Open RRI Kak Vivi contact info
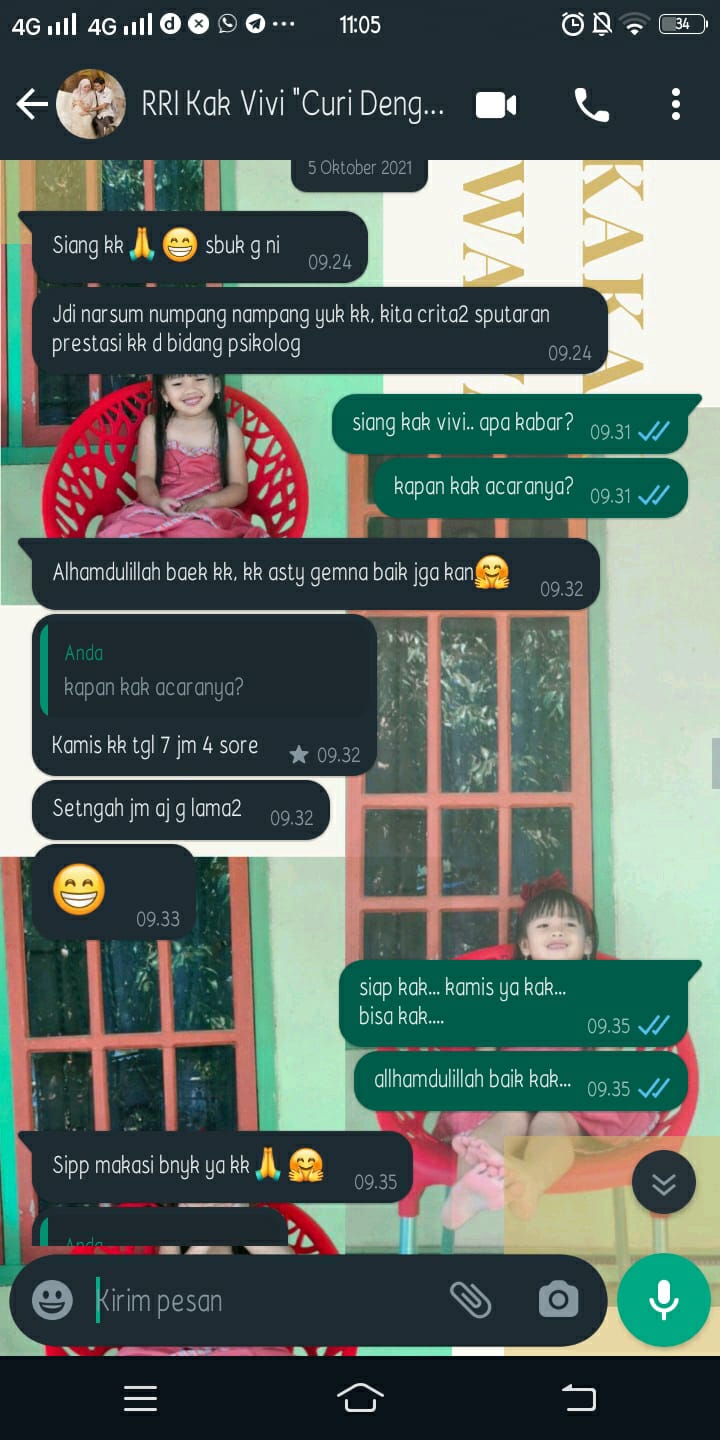Image resolution: width=720 pixels, height=1440 pixels. 292,104
